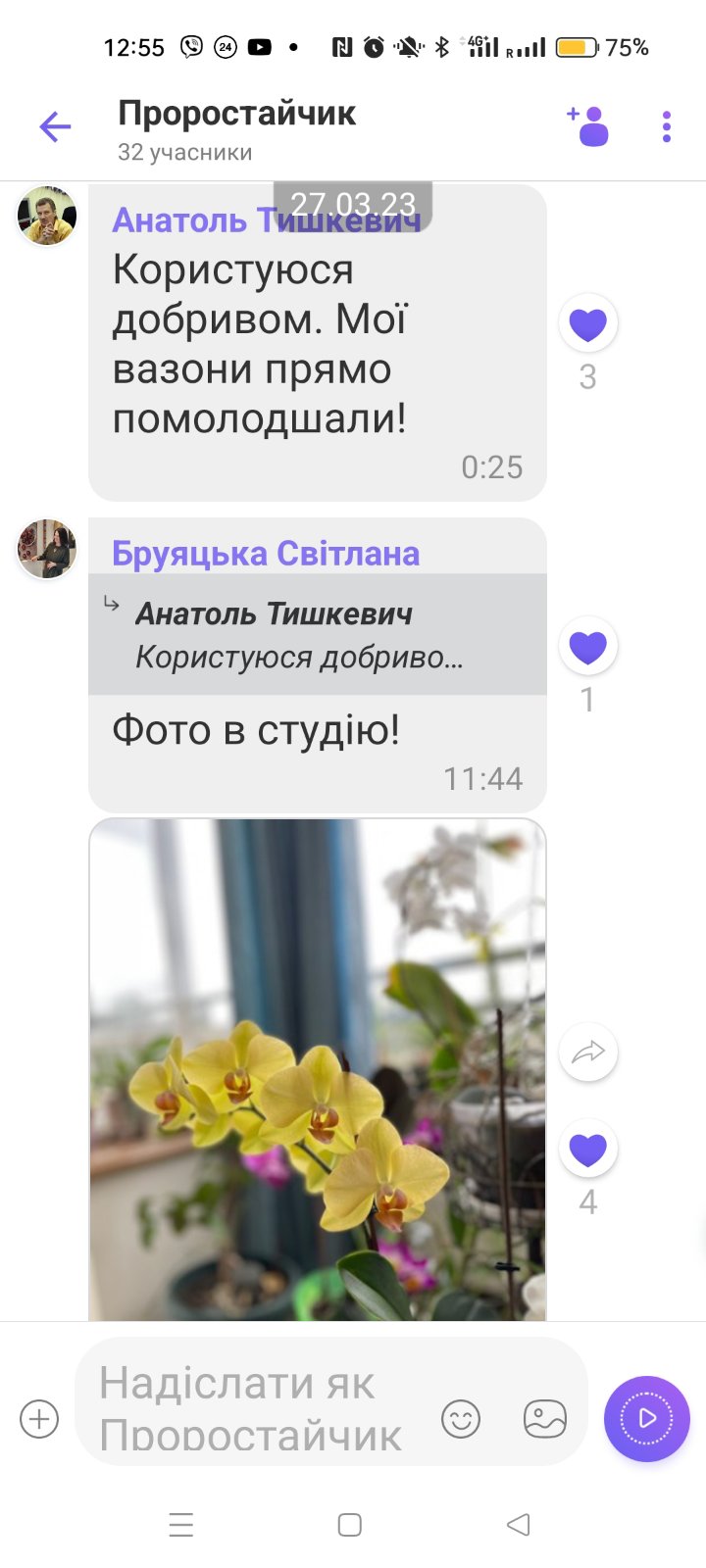Add a participant to the group
Screen dimensions: 706x1568
(589, 126)
